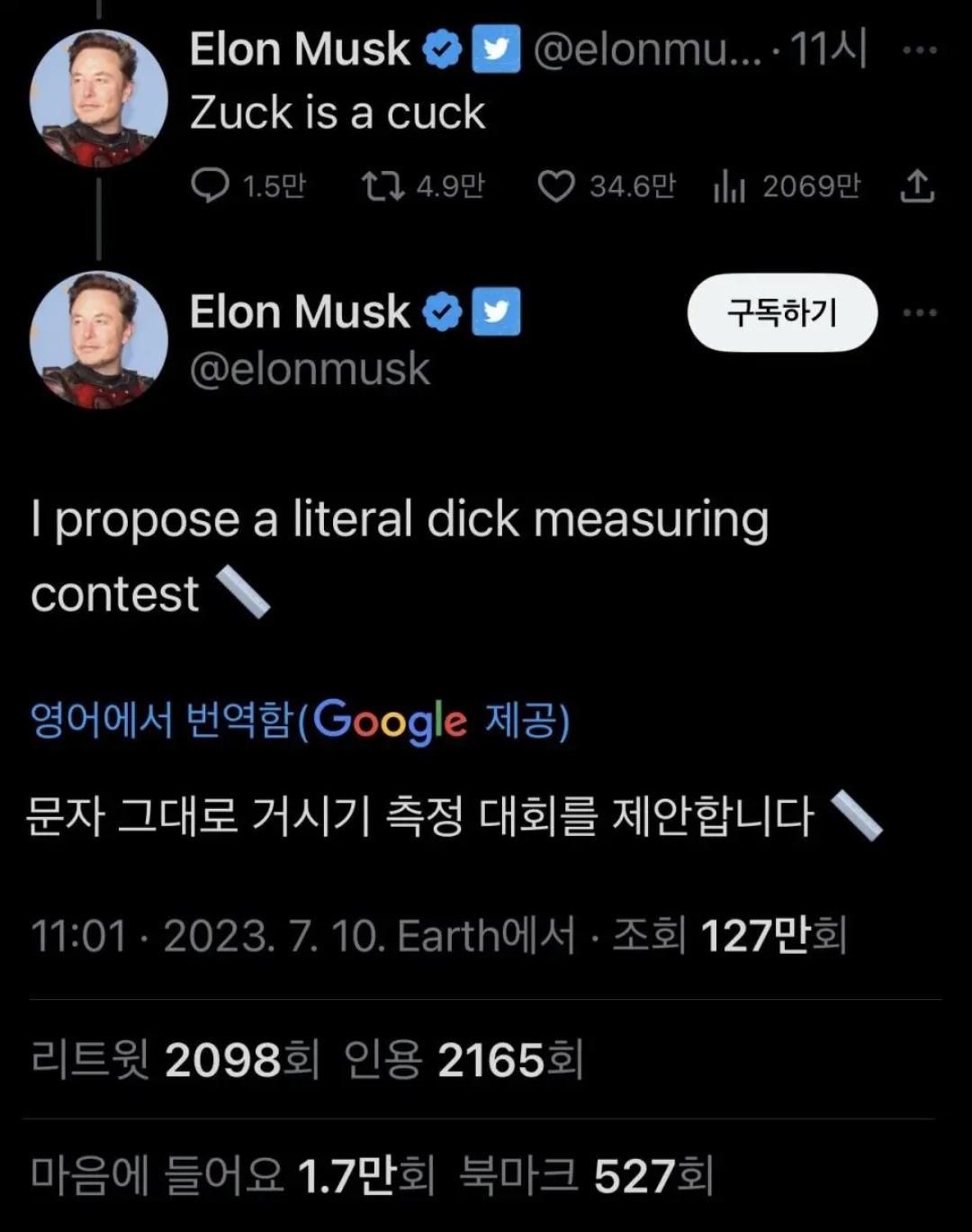Open the avatar on the 'Zuck is a cuck' tweet
The image size is (972, 1232).
(x=98, y=99)
